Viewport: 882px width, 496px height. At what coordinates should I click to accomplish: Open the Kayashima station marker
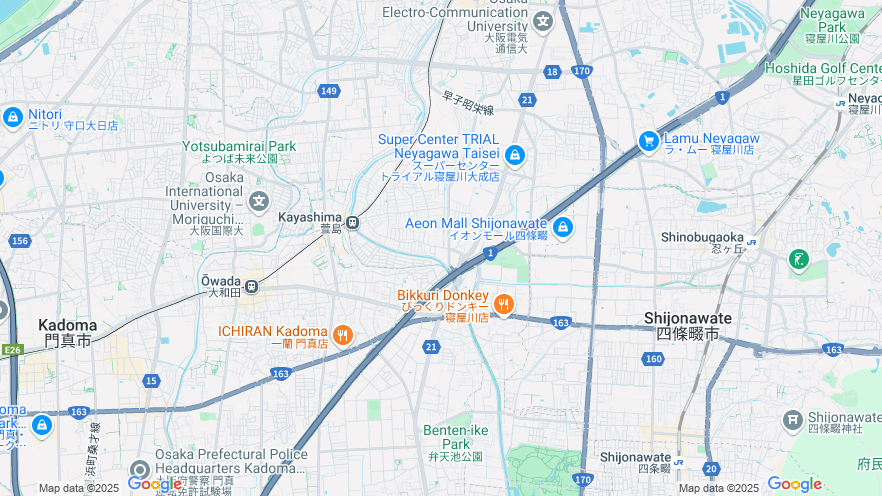point(353,219)
